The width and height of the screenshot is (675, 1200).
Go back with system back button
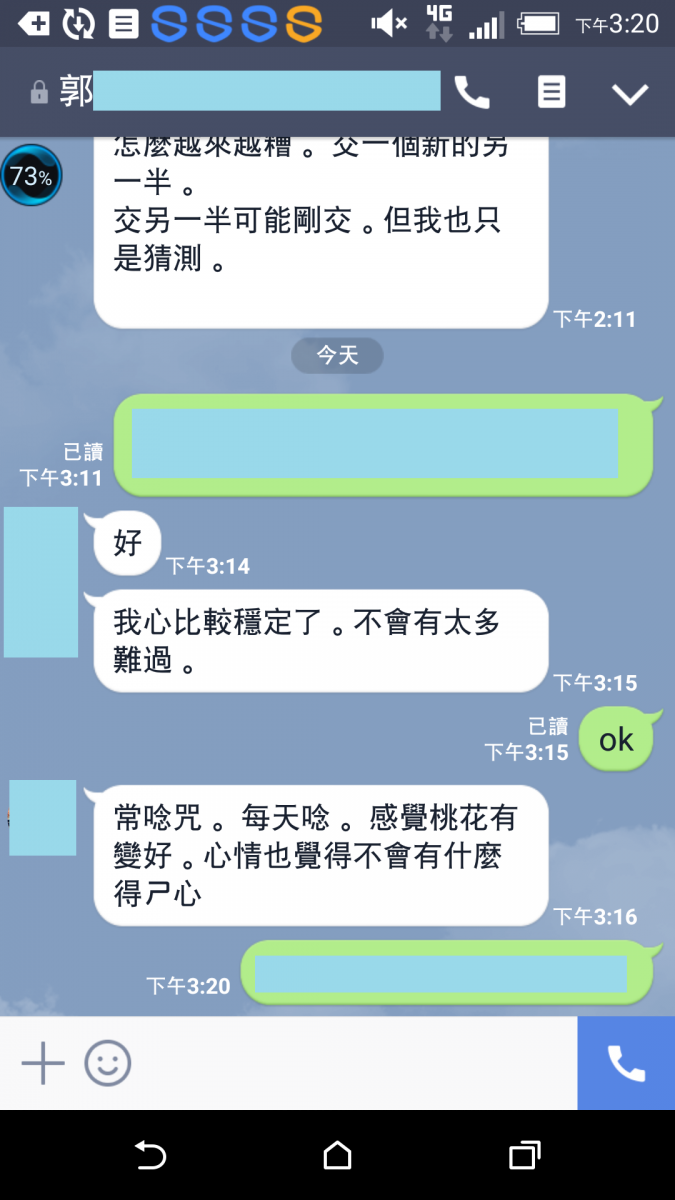150,1156
